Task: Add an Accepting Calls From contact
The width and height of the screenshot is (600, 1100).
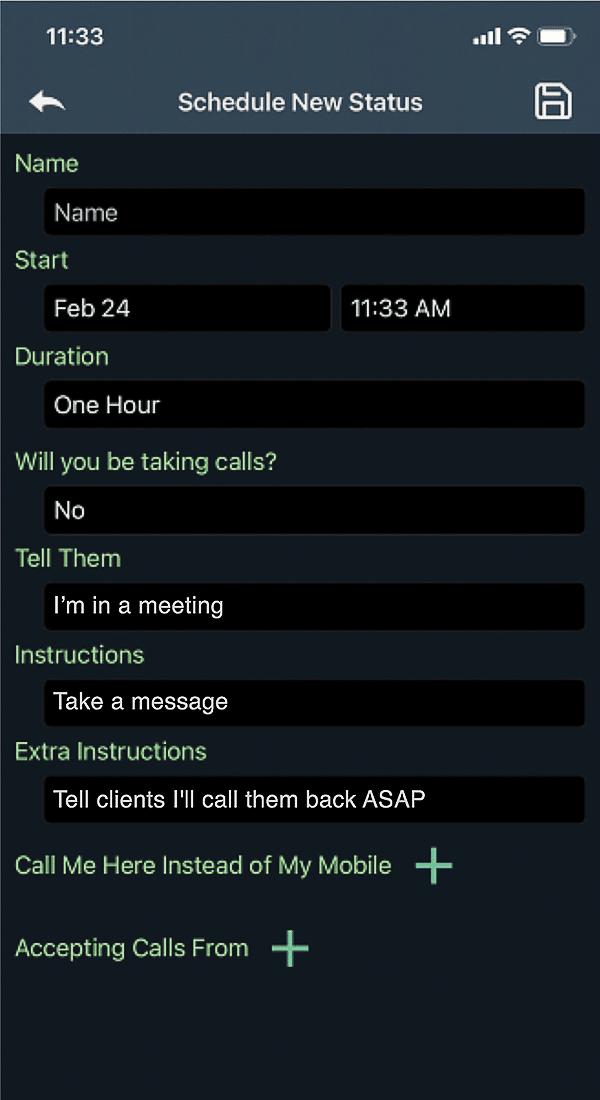Action: [290, 948]
